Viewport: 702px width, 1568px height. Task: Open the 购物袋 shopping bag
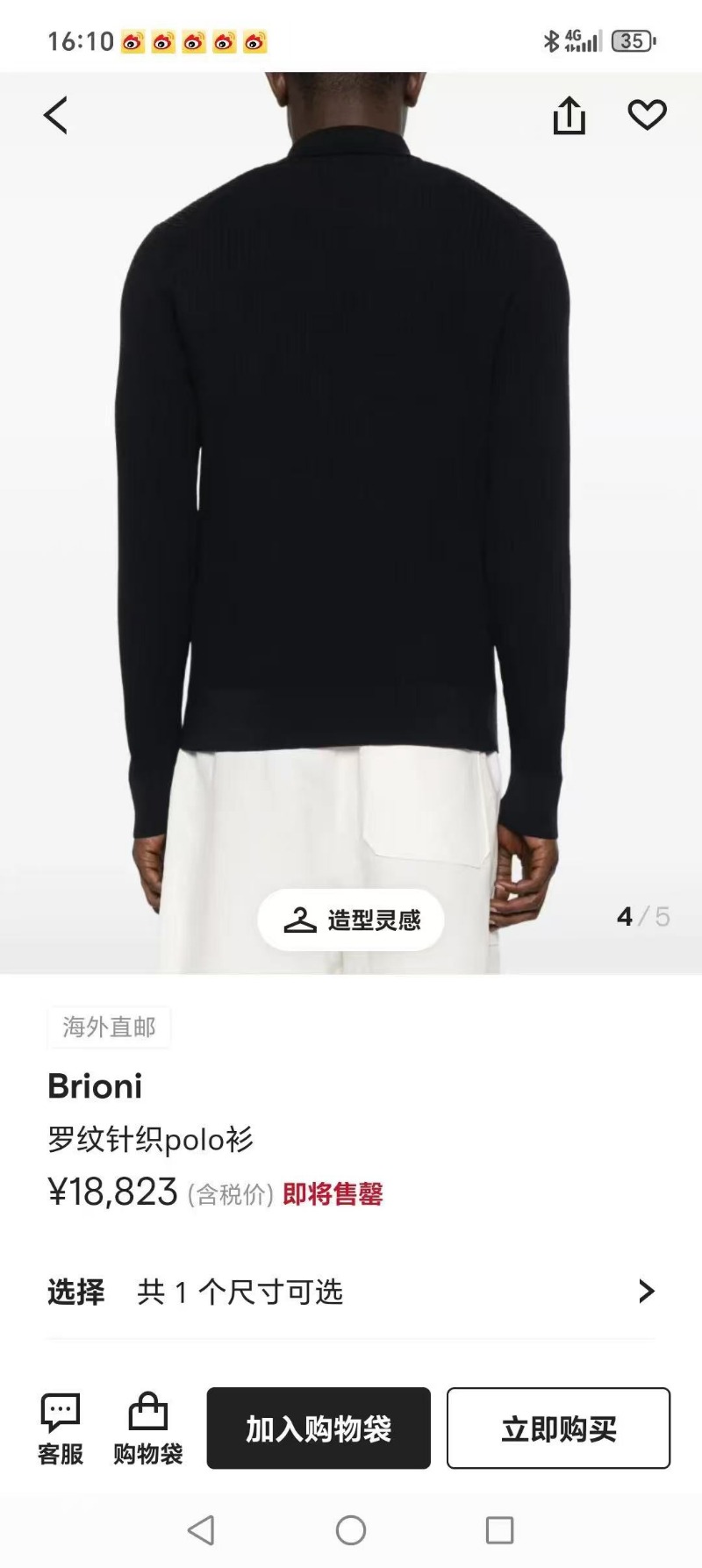tap(147, 1428)
